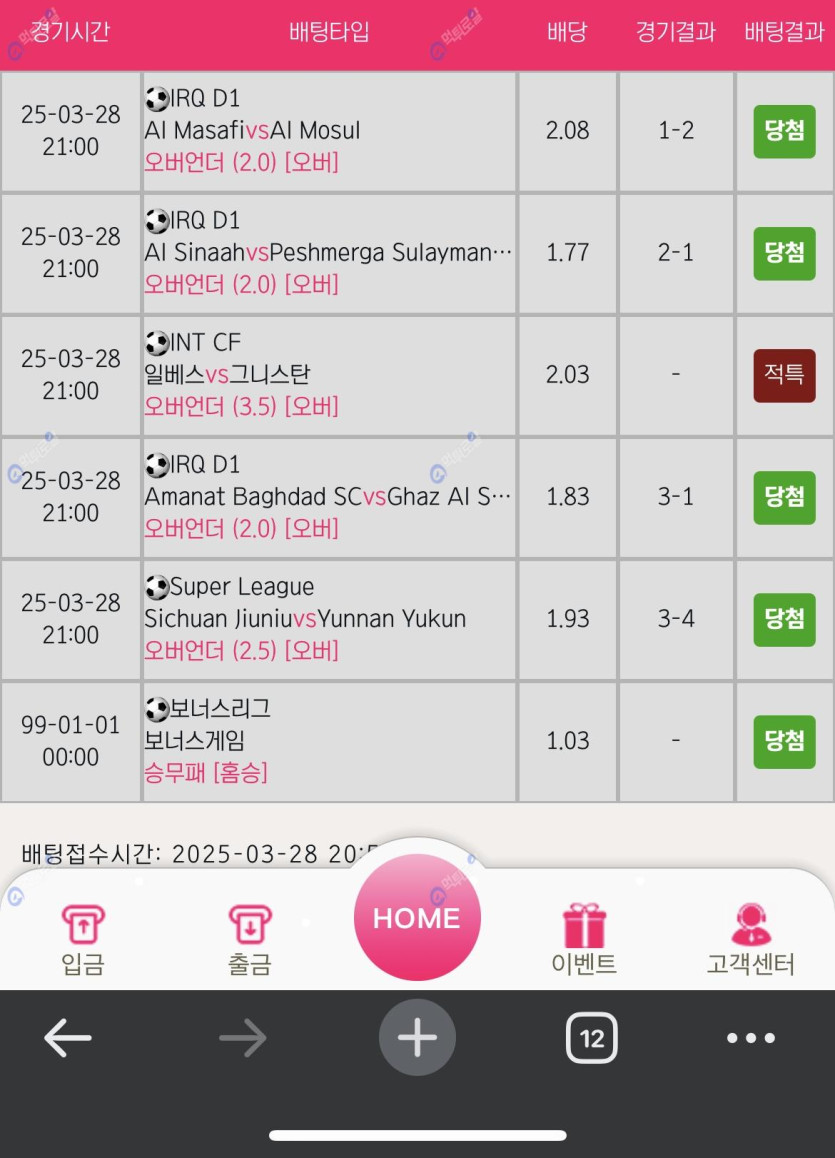
Task: Open the 입금 deposit menu
Action: [82, 938]
